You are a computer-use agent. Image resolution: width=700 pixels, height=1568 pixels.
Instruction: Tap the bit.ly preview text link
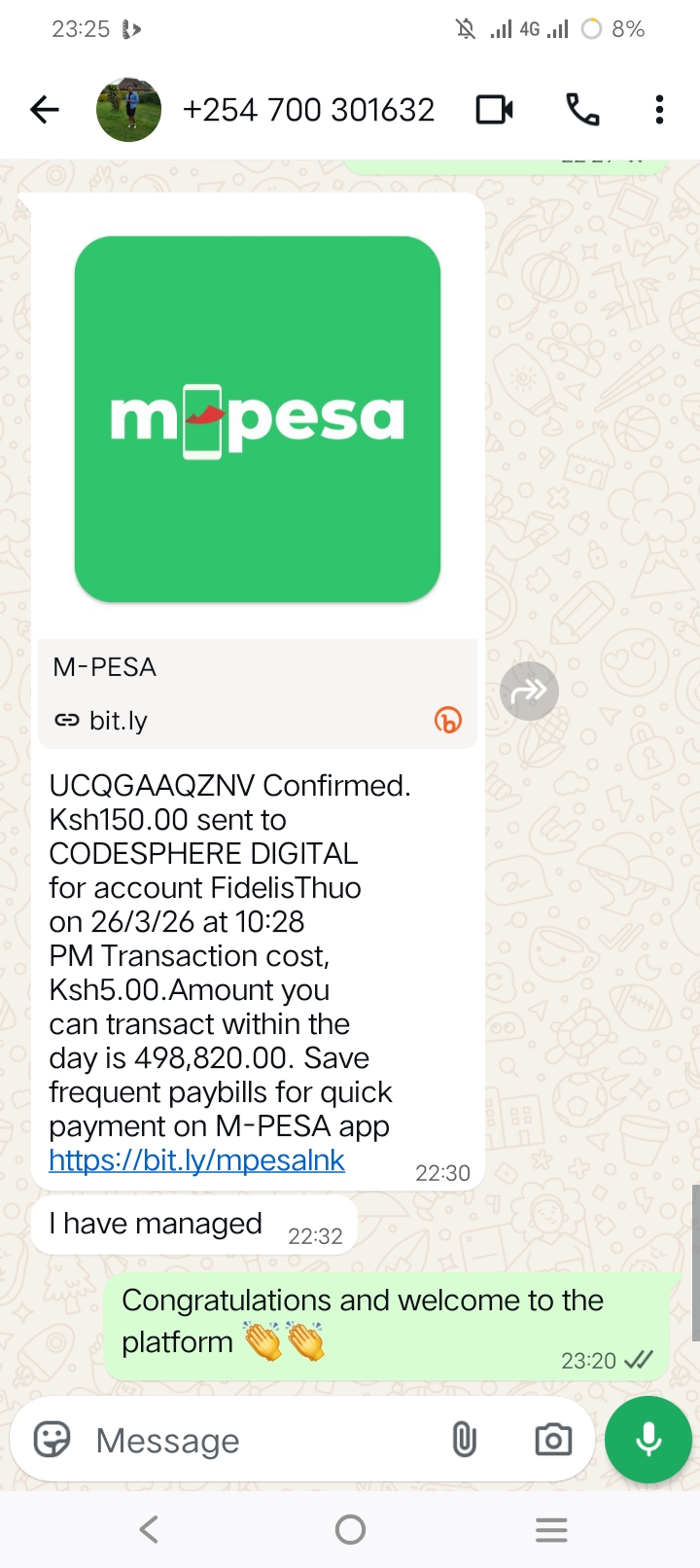(x=117, y=721)
